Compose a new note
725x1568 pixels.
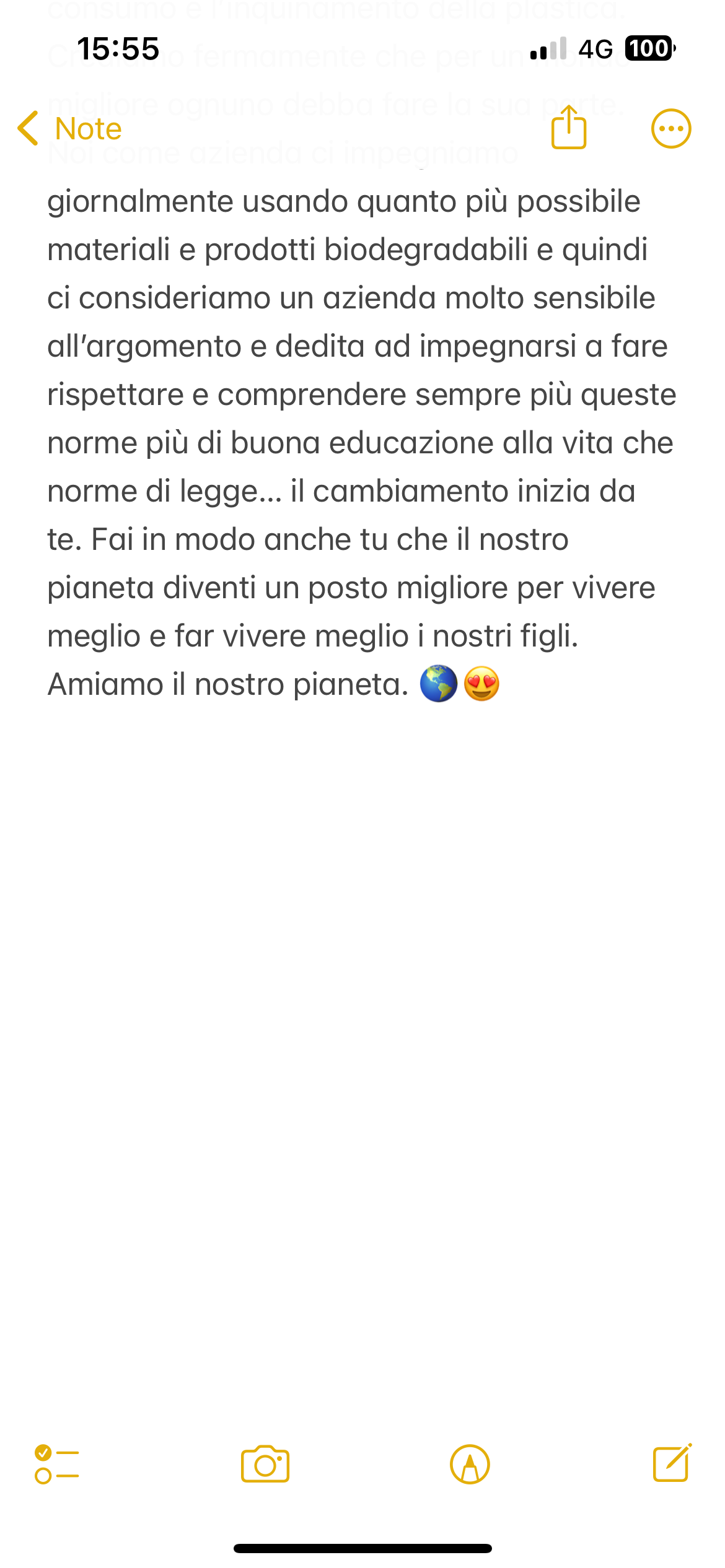click(672, 1463)
